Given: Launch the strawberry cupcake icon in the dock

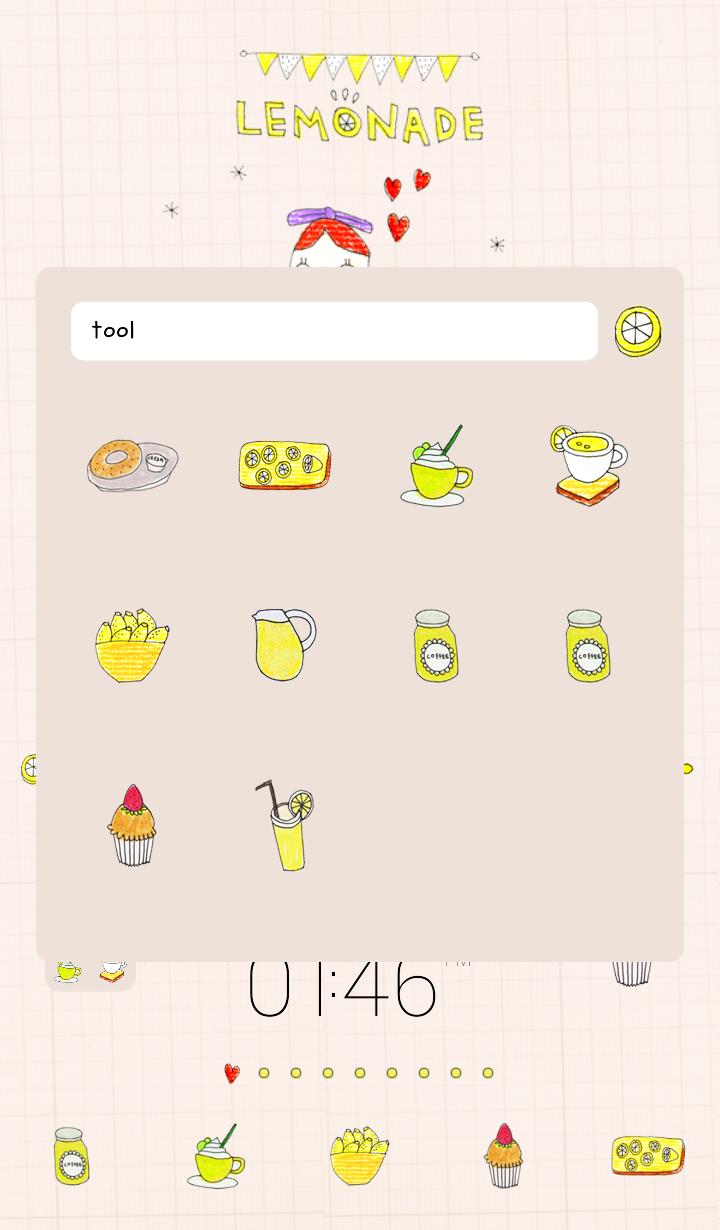Looking at the screenshot, I should 504,1156.
